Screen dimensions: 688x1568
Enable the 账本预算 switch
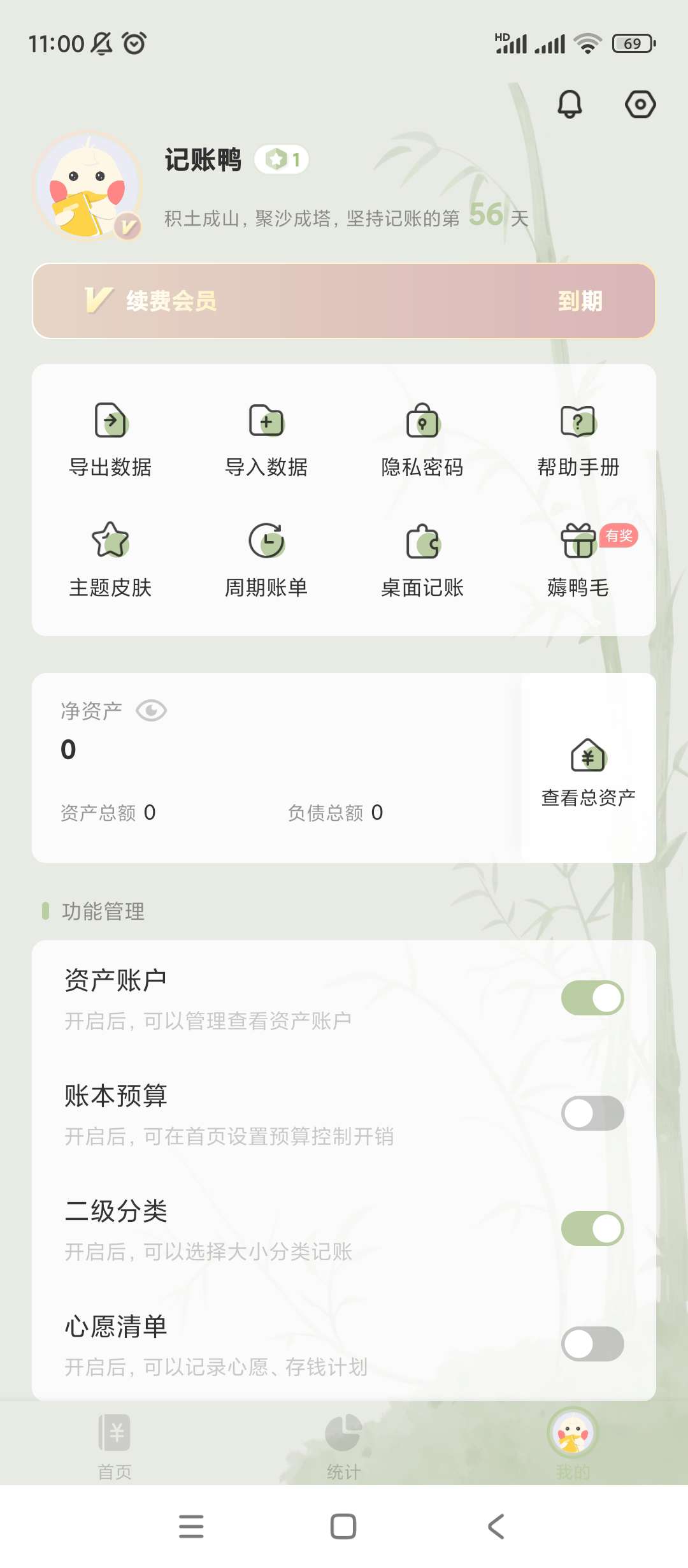pos(592,1114)
